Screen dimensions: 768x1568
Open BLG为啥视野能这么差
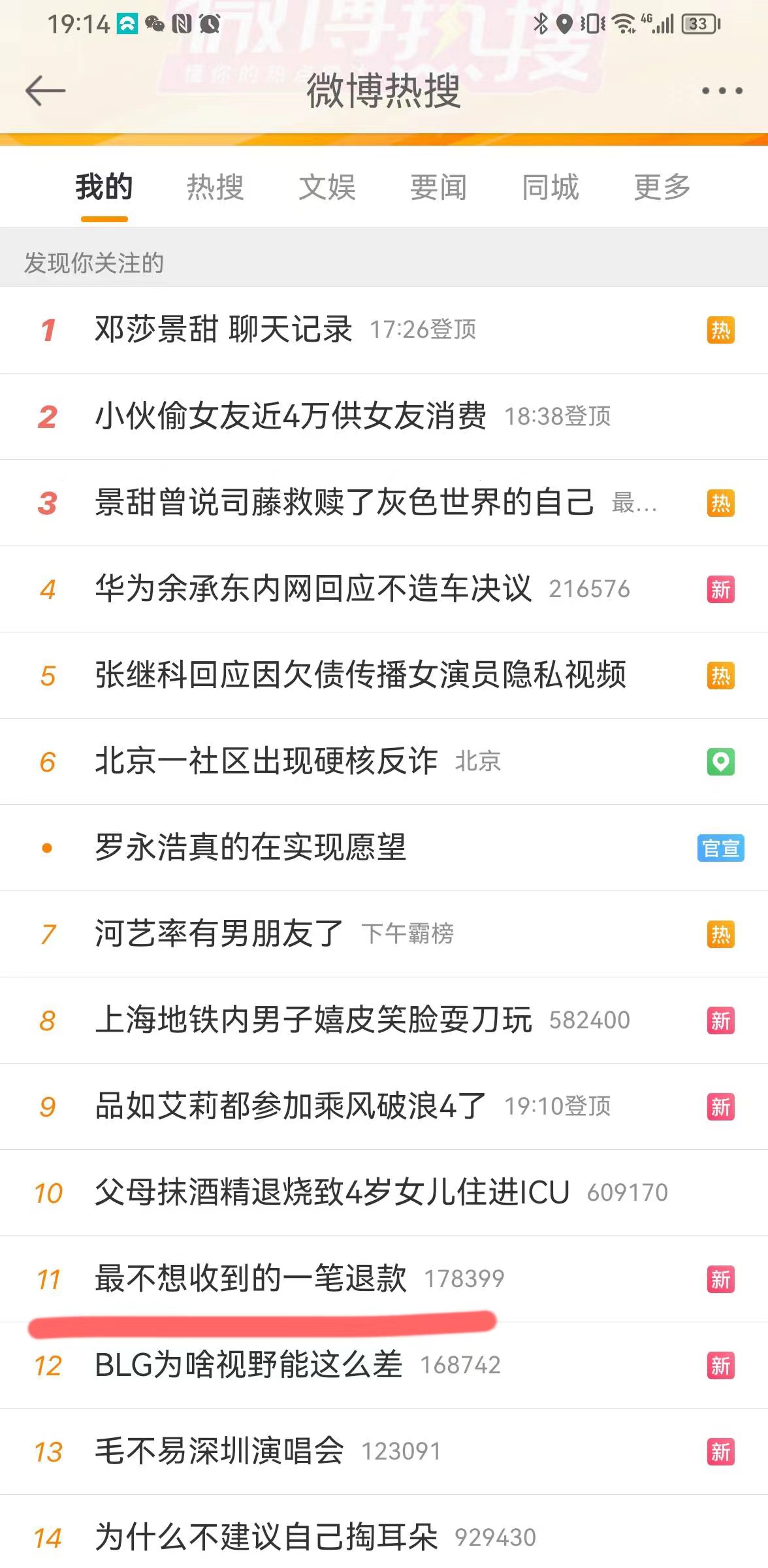(x=248, y=1365)
